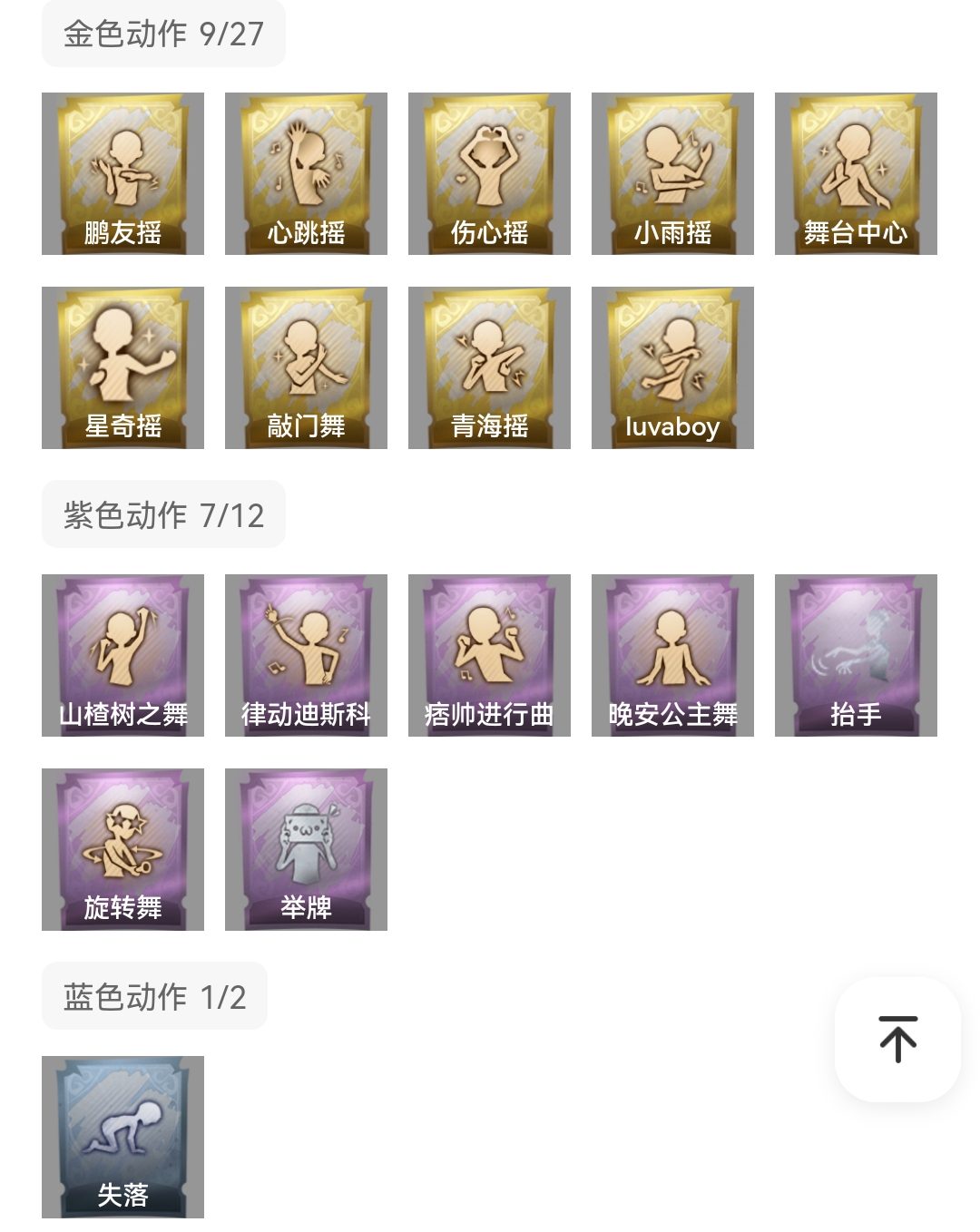Open the 旋转舞 action card
The width and height of the screenshot is (980, 1232).
click(x=122, y=849)
